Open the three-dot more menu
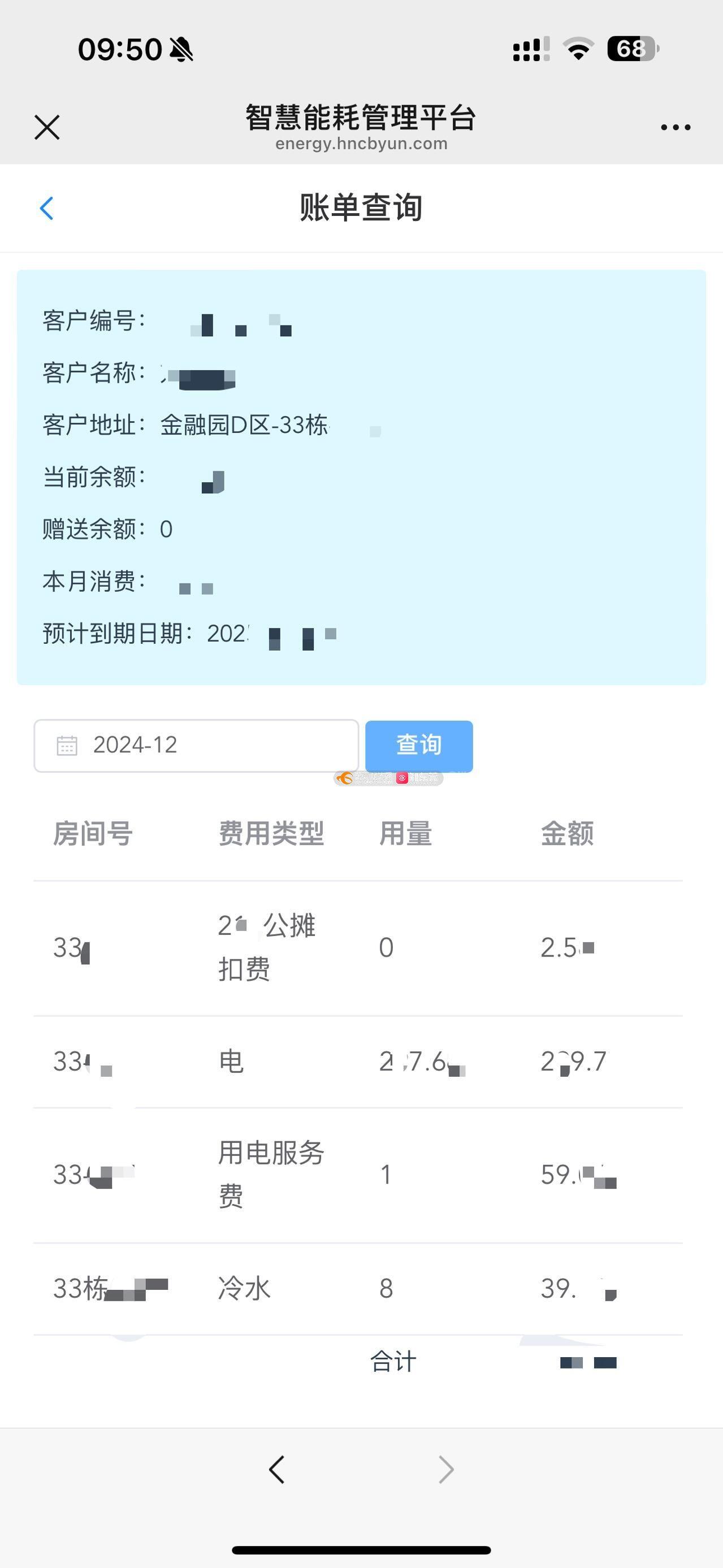Screen dimensions: 723x1568 tap(676, 127)
